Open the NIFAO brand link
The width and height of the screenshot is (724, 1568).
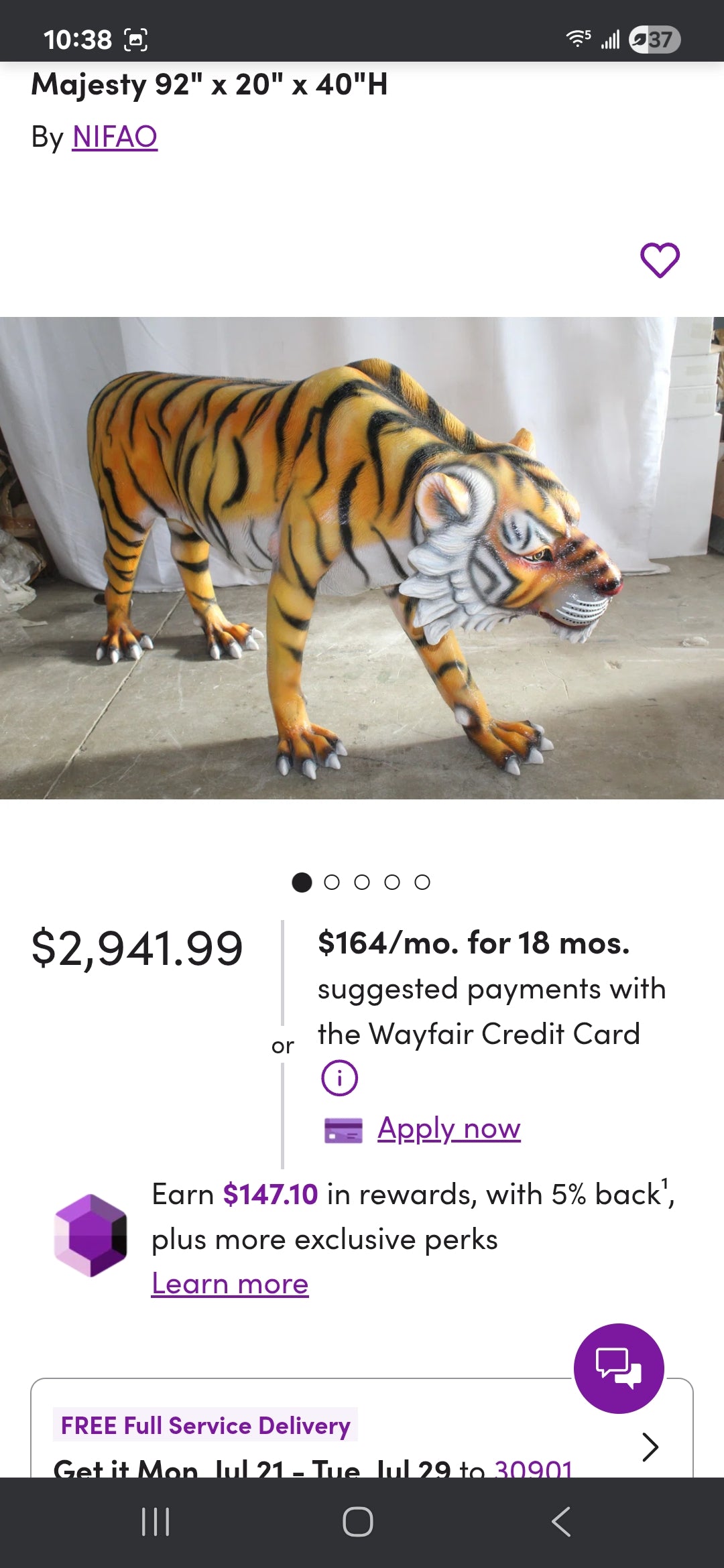[115, 137]
